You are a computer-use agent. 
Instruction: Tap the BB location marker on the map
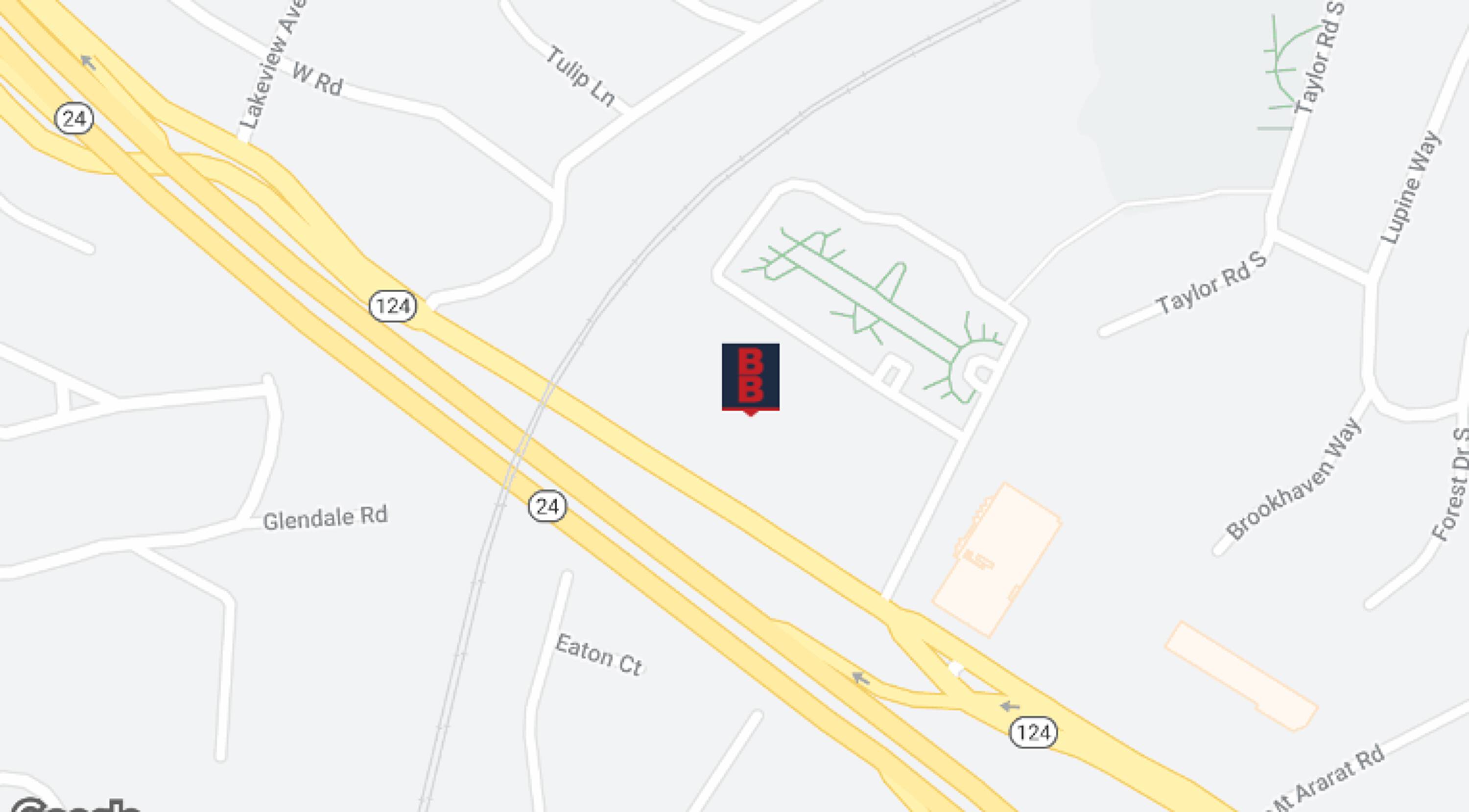click(x=751, y=377)
